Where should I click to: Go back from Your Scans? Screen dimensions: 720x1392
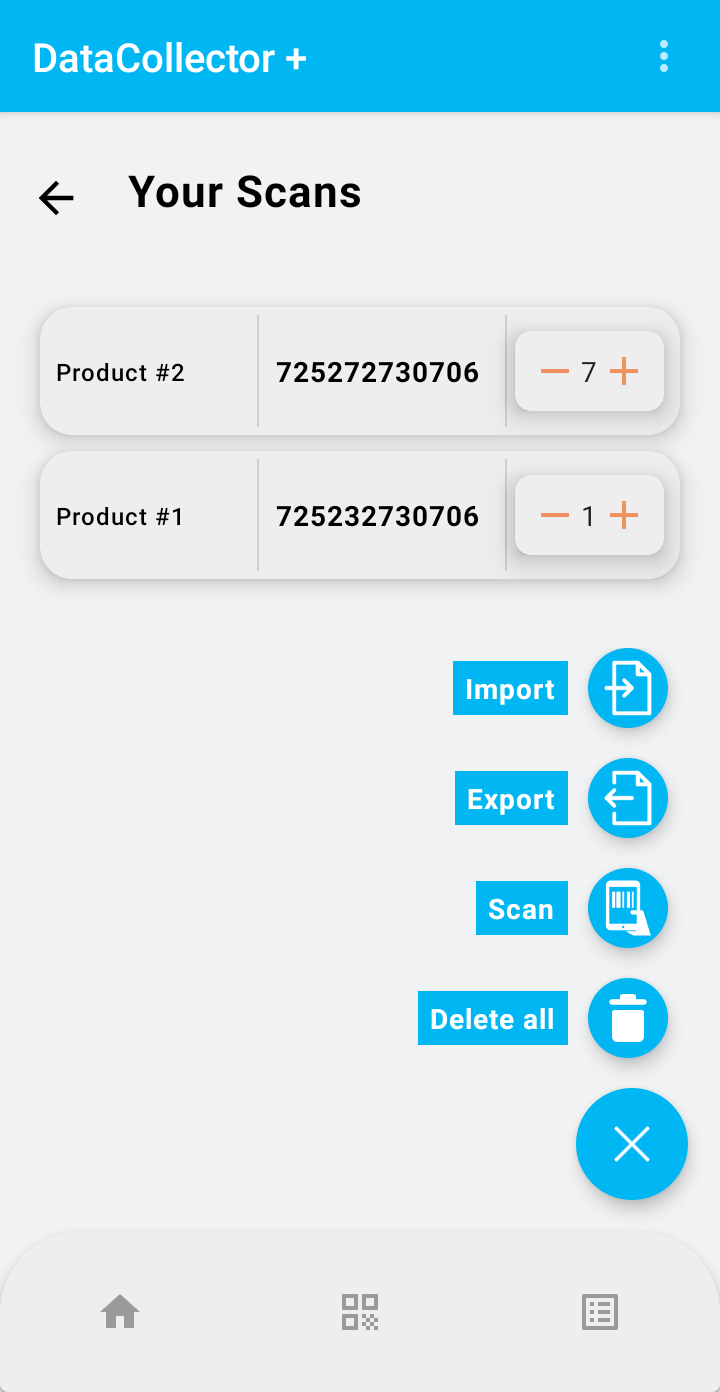(x=57, y=197)
